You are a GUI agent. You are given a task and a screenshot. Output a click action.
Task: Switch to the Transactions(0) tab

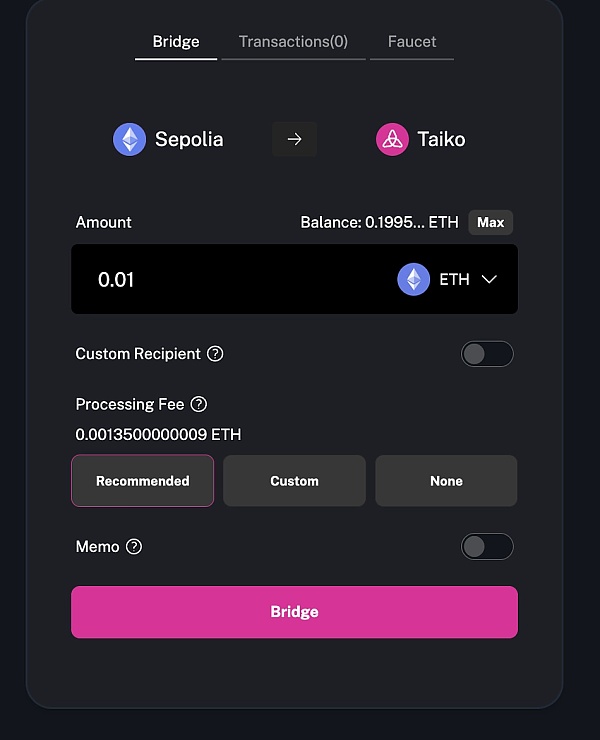[293, 42]
